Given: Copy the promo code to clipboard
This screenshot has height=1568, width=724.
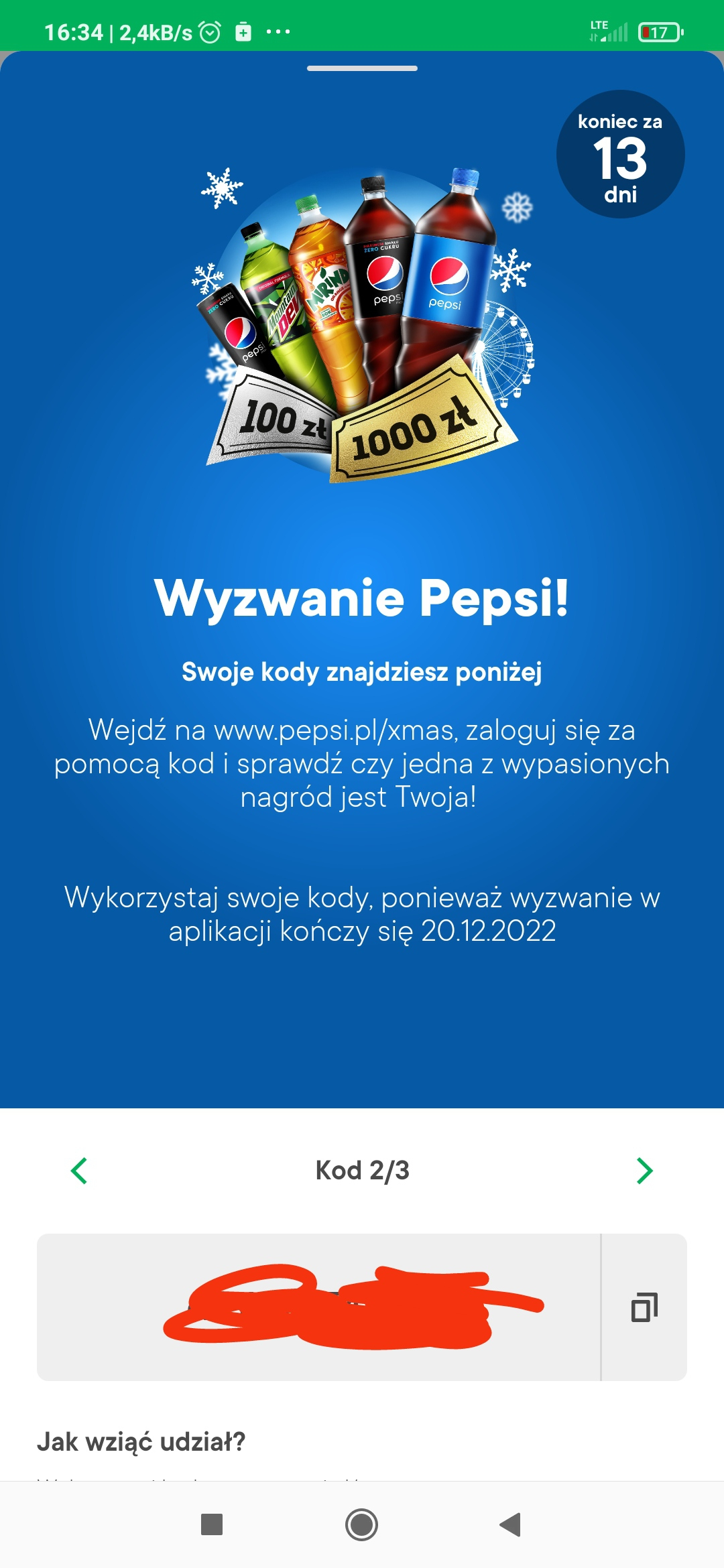Looking at the screenshot, I should click(644, 1307).
